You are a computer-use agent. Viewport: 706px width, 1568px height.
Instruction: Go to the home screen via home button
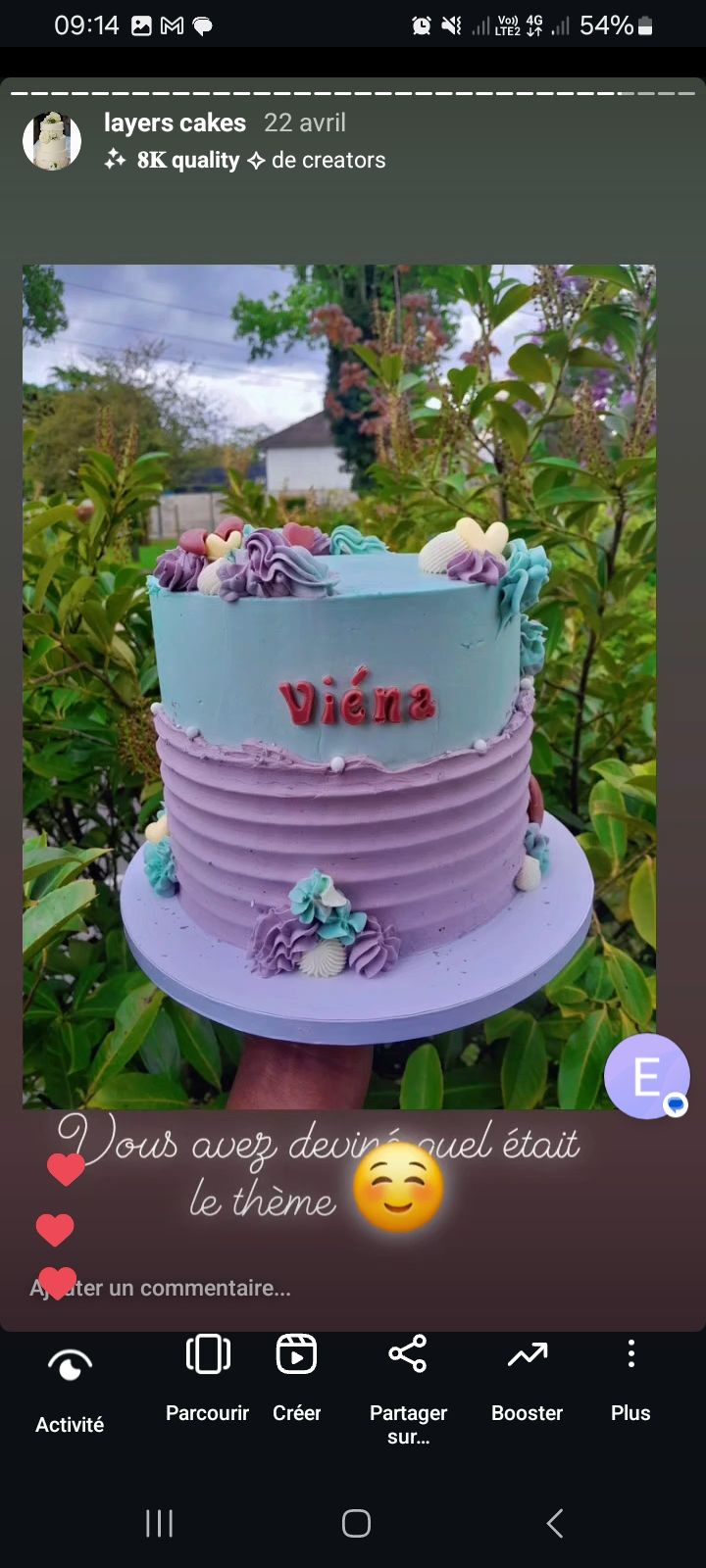[x=356, y=1523]
